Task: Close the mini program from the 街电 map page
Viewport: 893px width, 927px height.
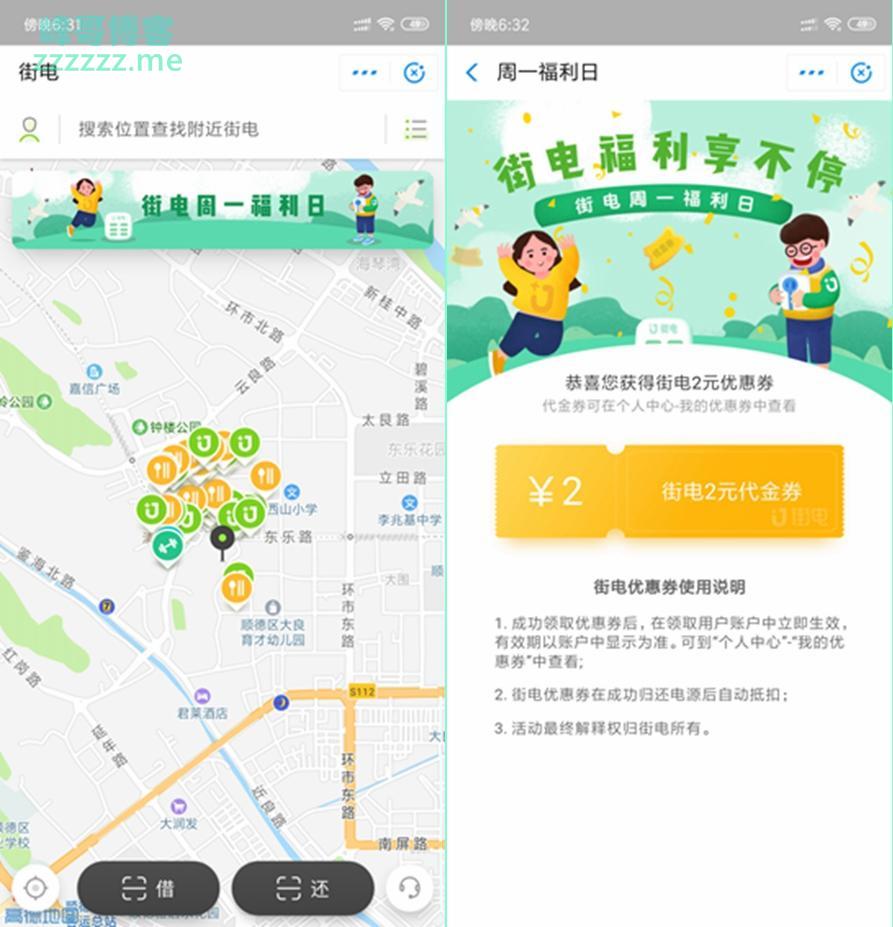Action: click(x=414, y=73)
